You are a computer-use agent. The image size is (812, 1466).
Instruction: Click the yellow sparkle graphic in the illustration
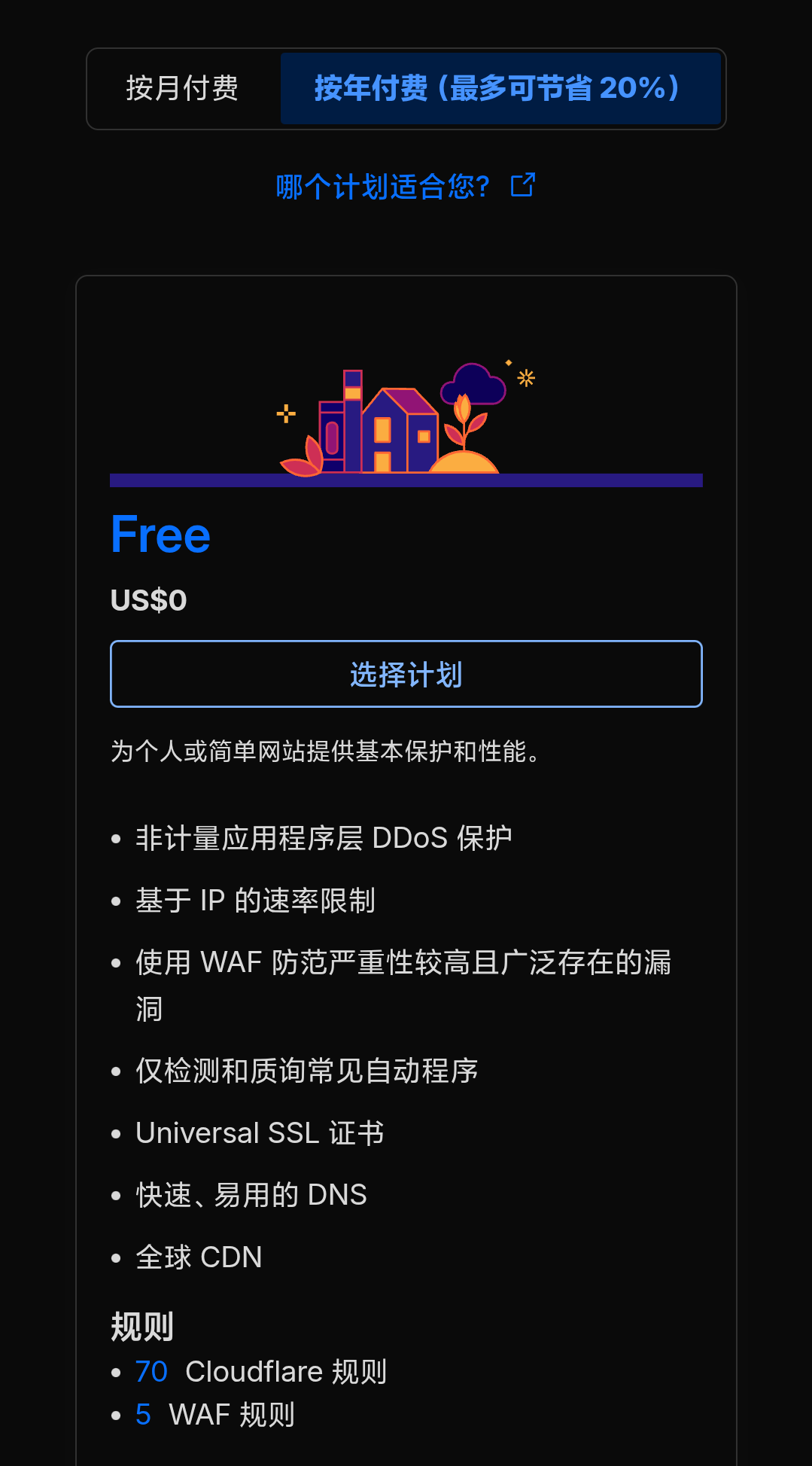click(x=527, y=376)
